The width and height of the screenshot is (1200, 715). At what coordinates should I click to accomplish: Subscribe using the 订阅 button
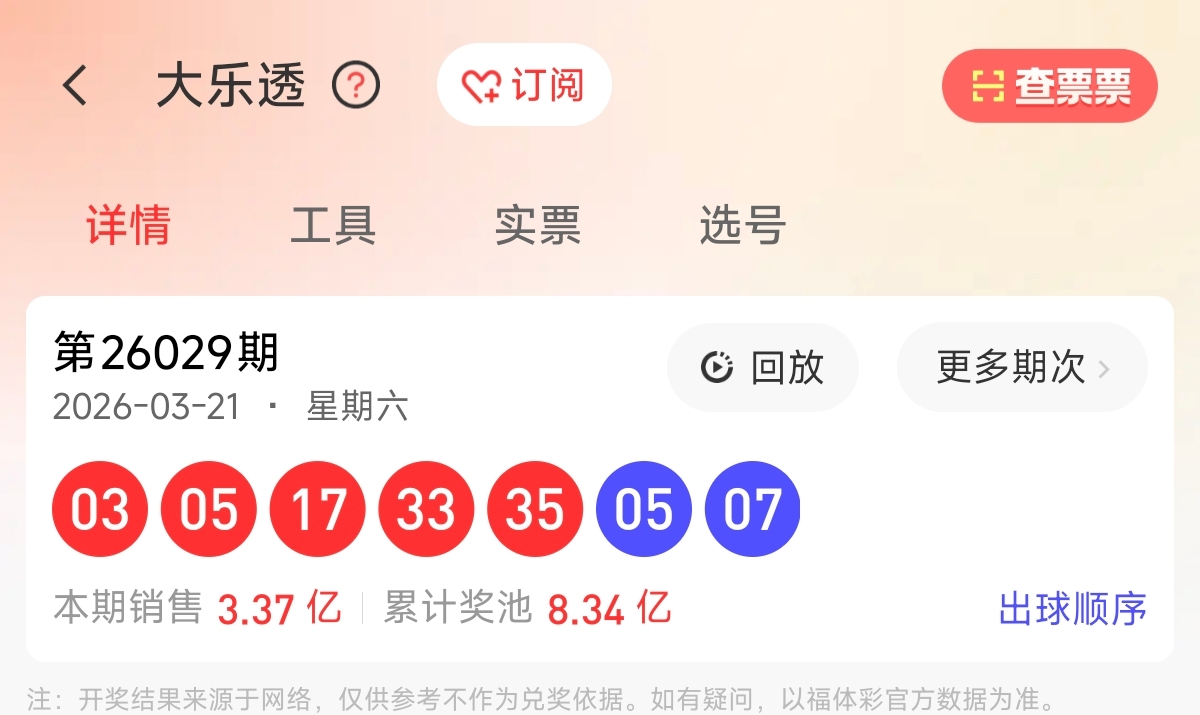tap(523, 86)
